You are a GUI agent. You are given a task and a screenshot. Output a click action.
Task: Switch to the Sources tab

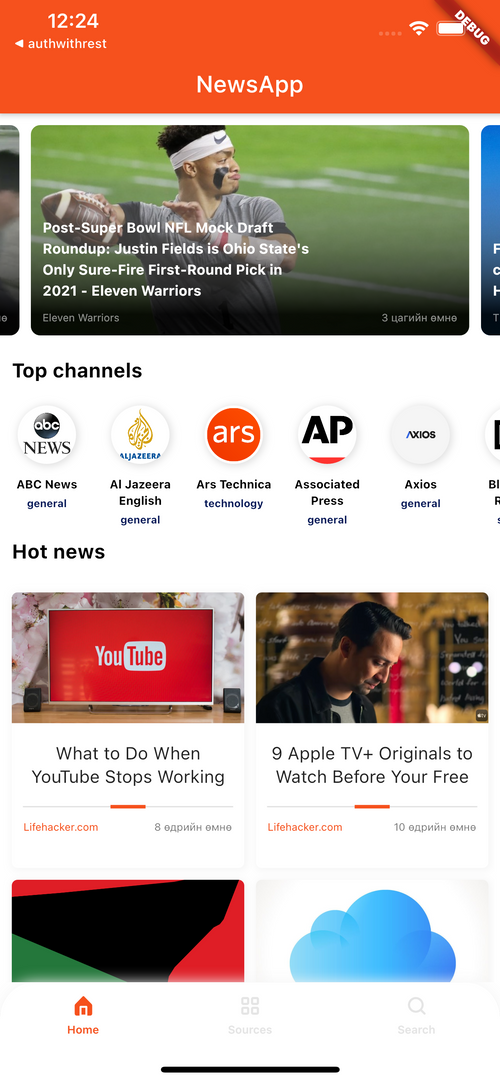250,1015
